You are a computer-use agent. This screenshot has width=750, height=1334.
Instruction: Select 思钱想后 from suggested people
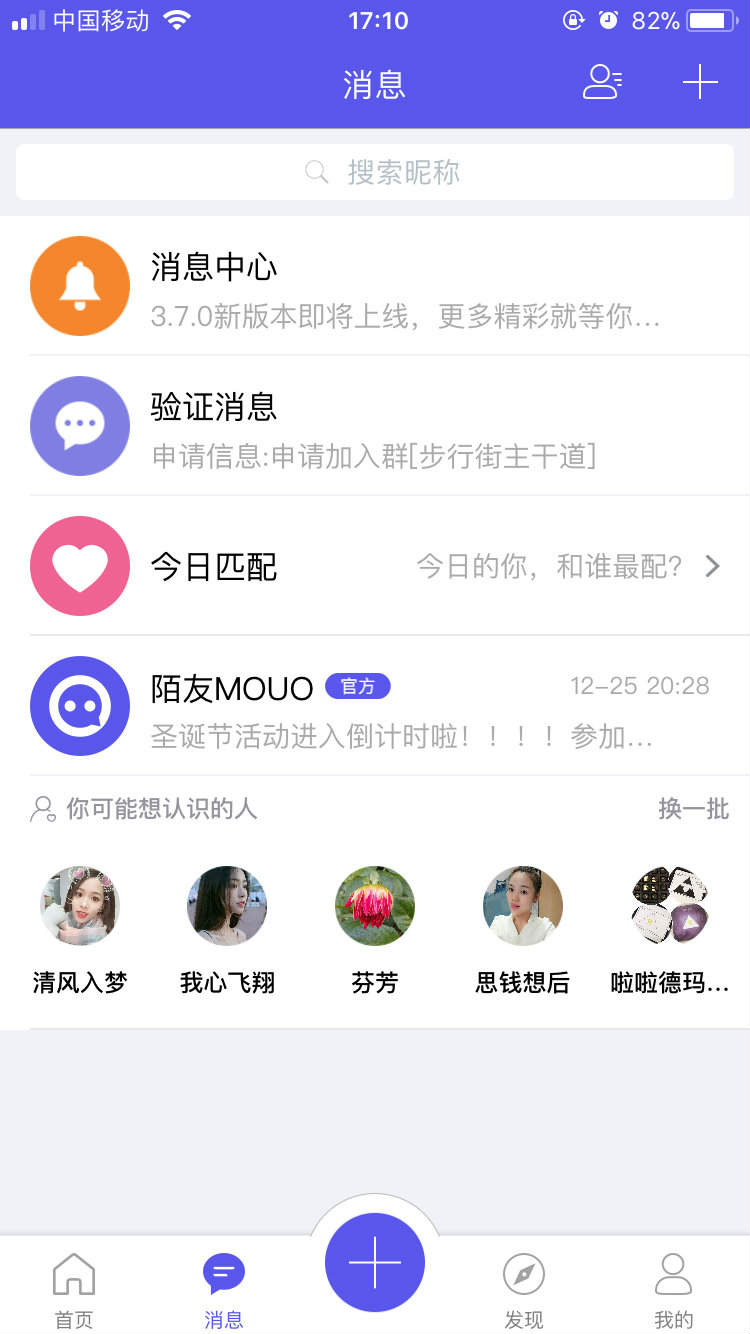(523, 906)
